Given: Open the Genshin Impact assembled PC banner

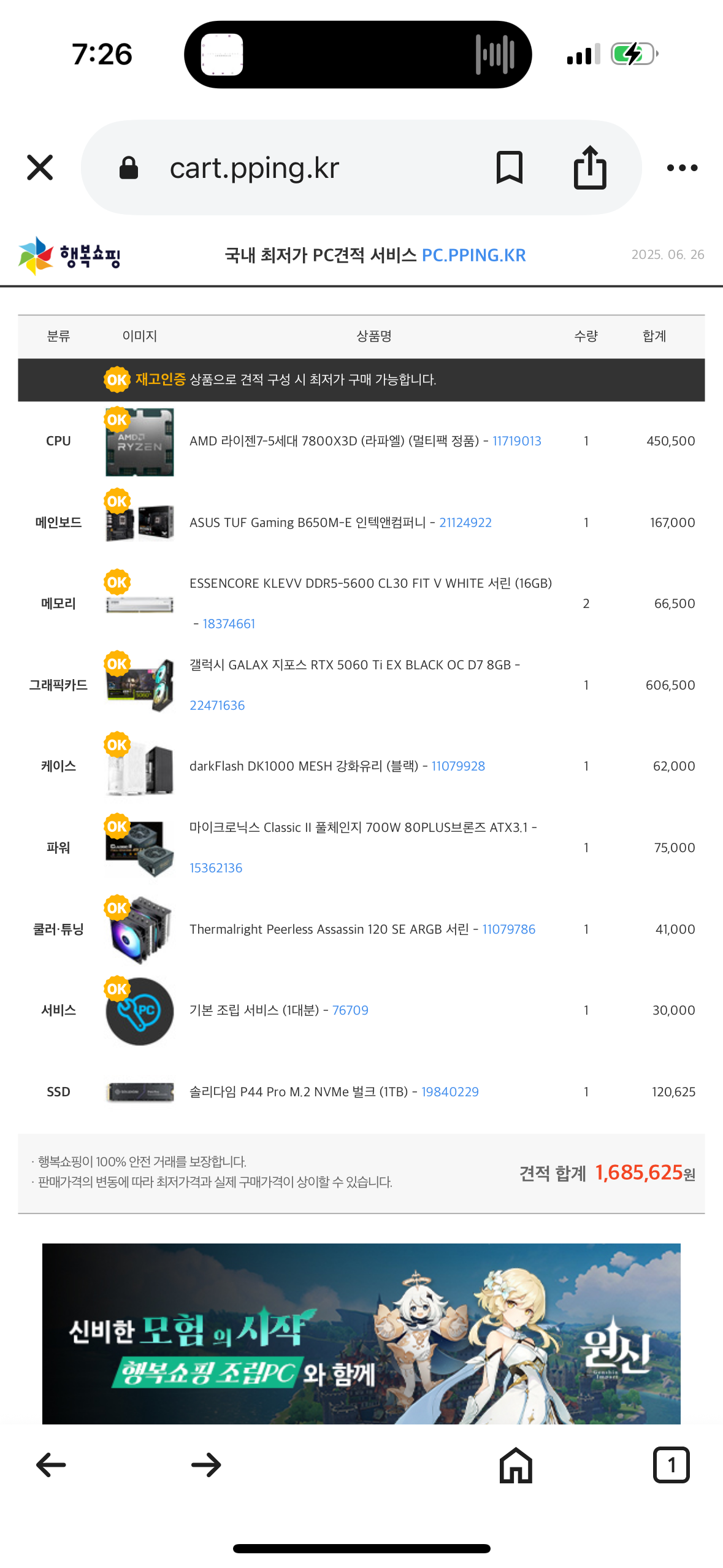Looking at the screenshot, I should click(361, 1334).
